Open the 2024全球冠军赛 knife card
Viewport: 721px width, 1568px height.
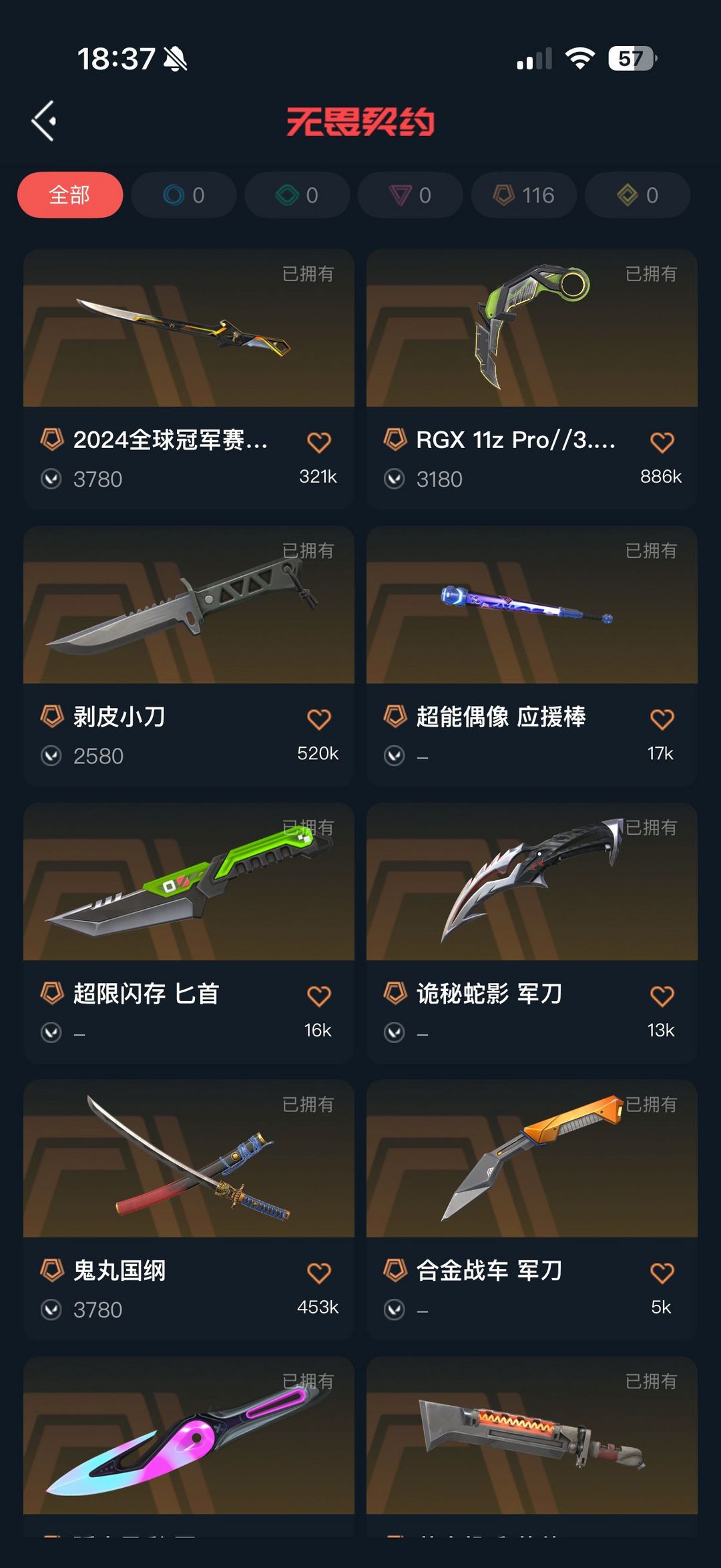189,379
